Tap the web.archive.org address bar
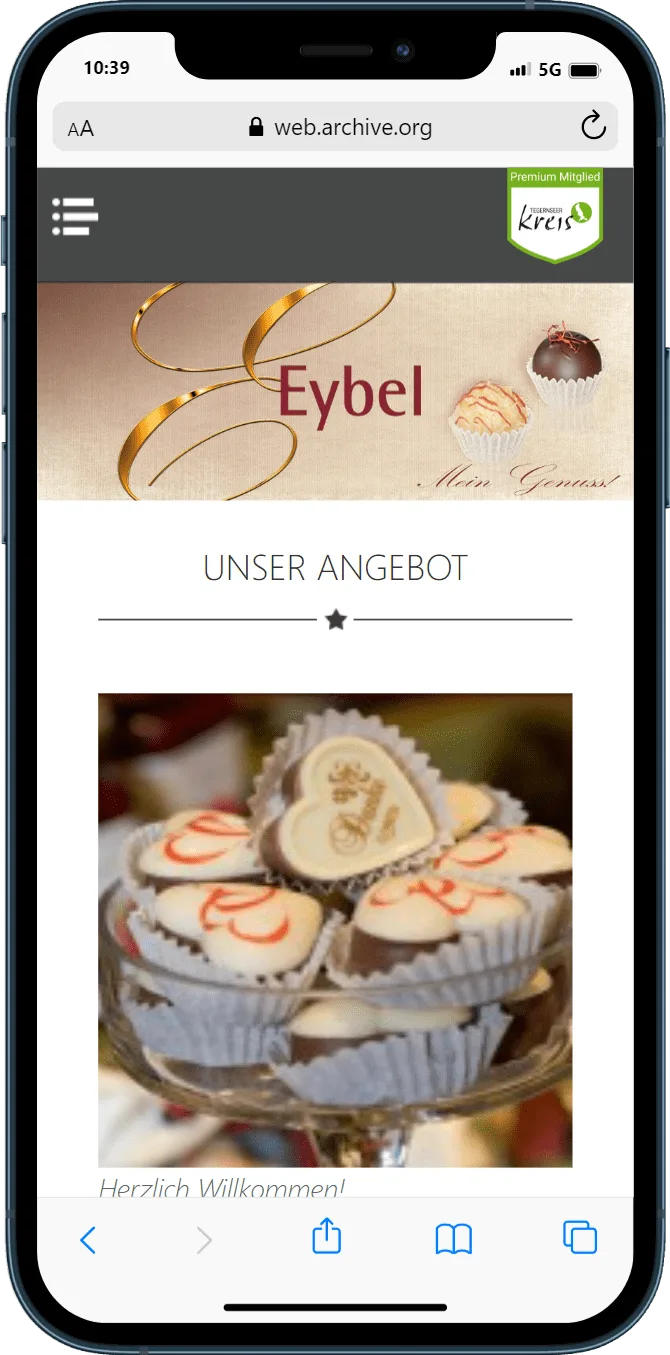Viewport: 670px width, 1355px height. 338,127
